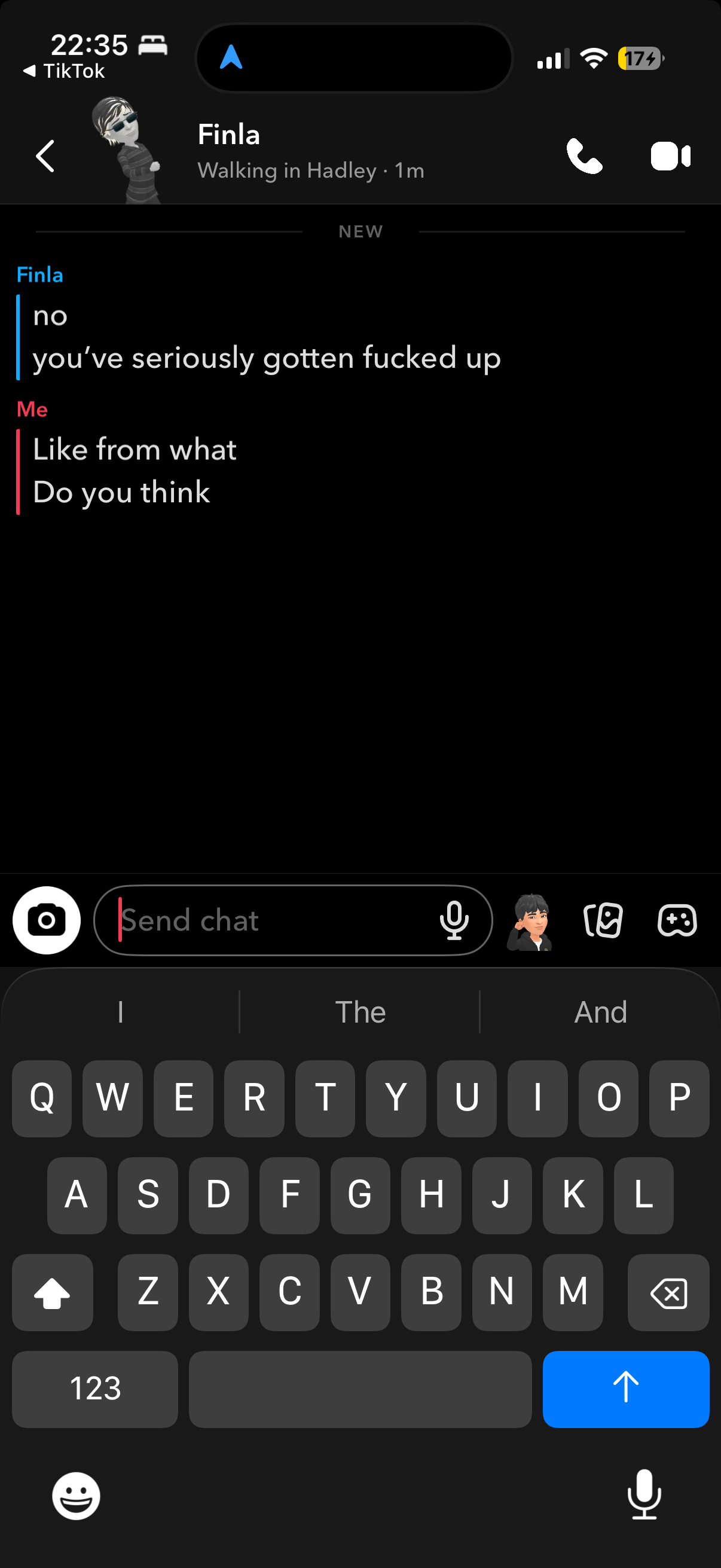
Task: Open the Bitmoji sticker picker
Action: (530, 921)
